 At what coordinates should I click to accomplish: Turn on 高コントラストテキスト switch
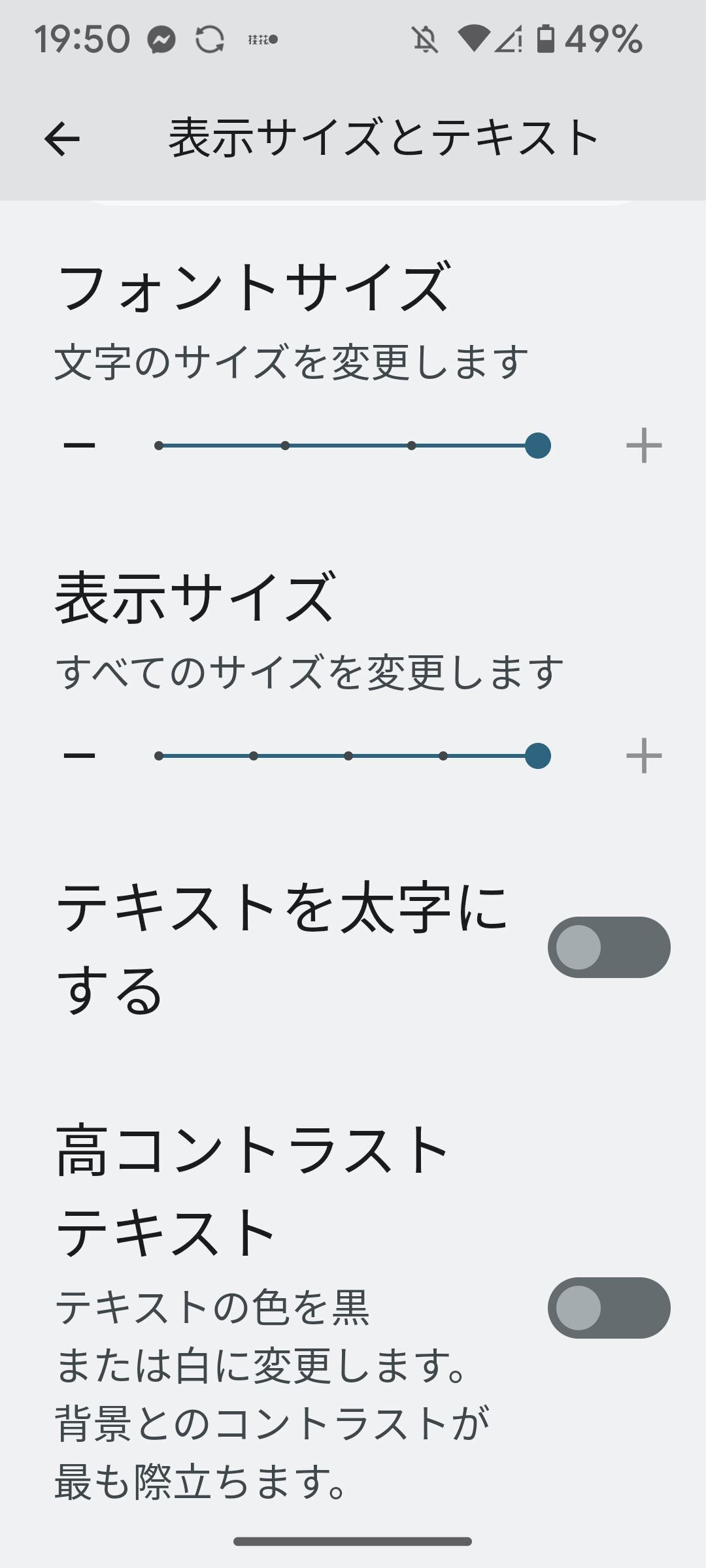(x=609, y=1308)
